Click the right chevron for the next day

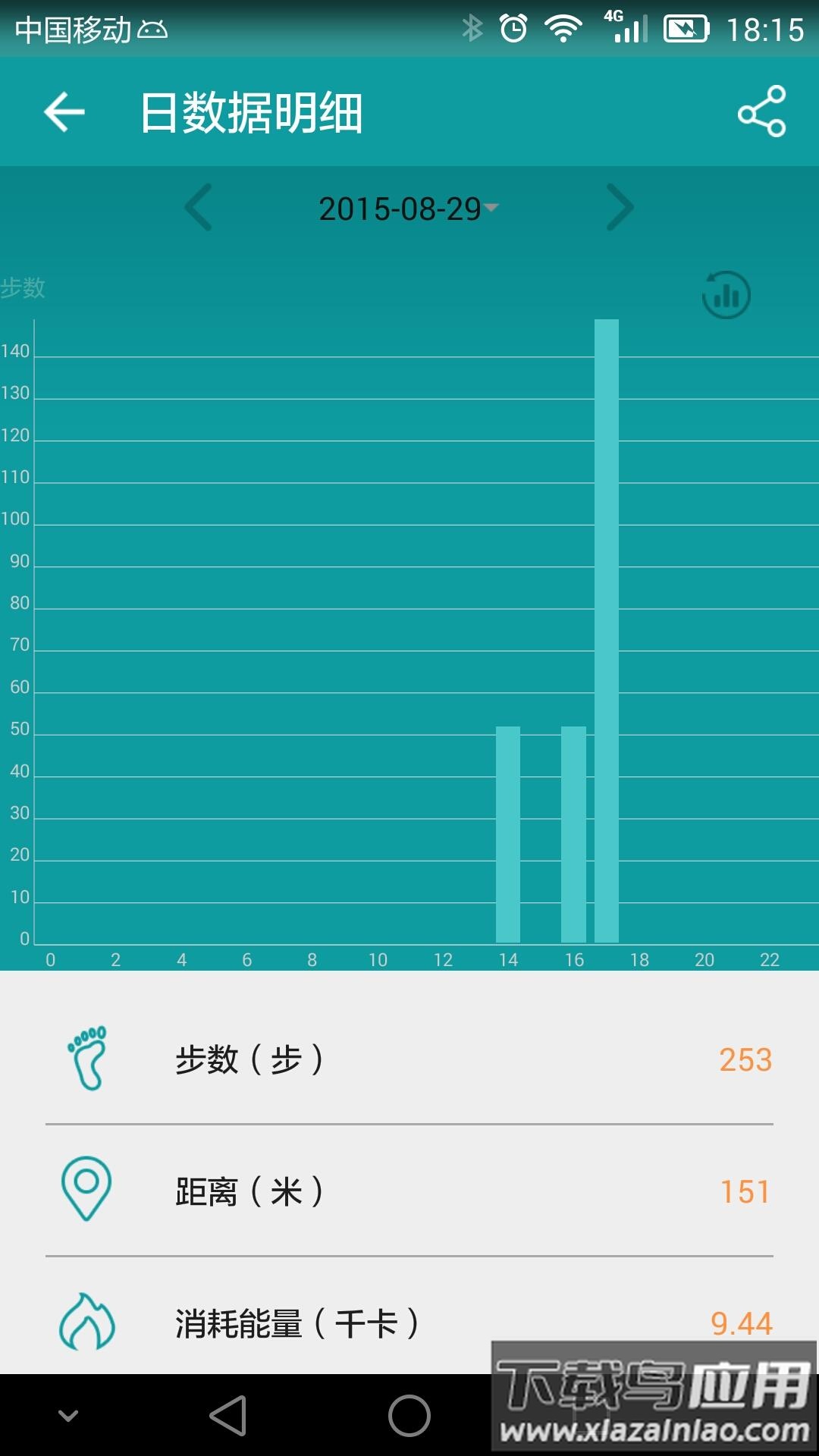[x=620, y=207]
